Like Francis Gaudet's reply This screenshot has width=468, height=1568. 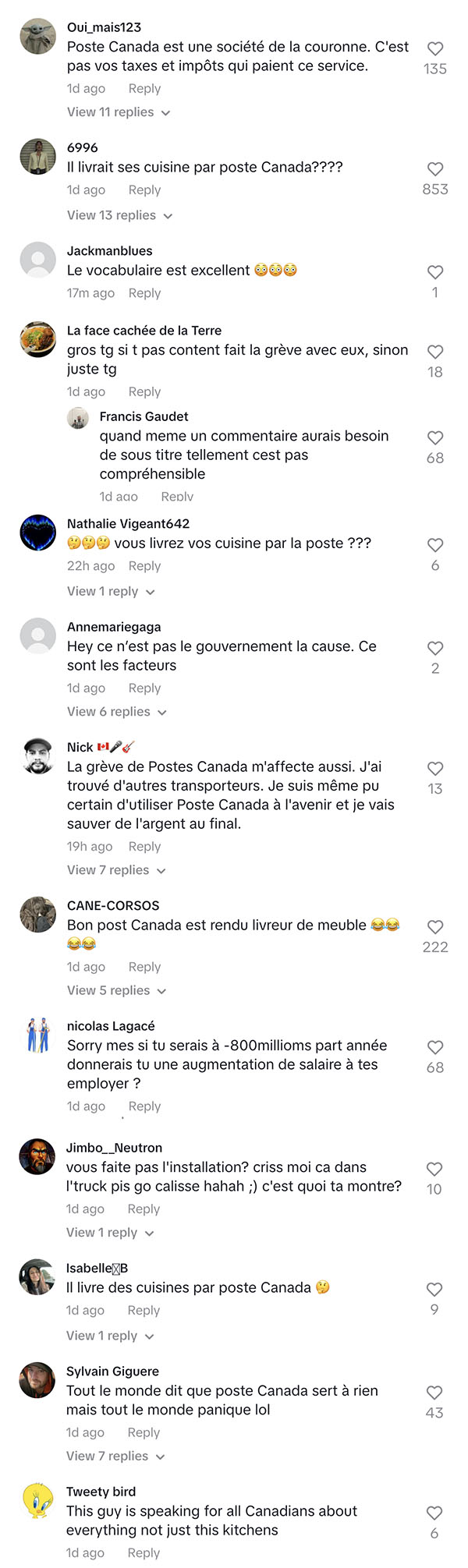coord(435,437)
